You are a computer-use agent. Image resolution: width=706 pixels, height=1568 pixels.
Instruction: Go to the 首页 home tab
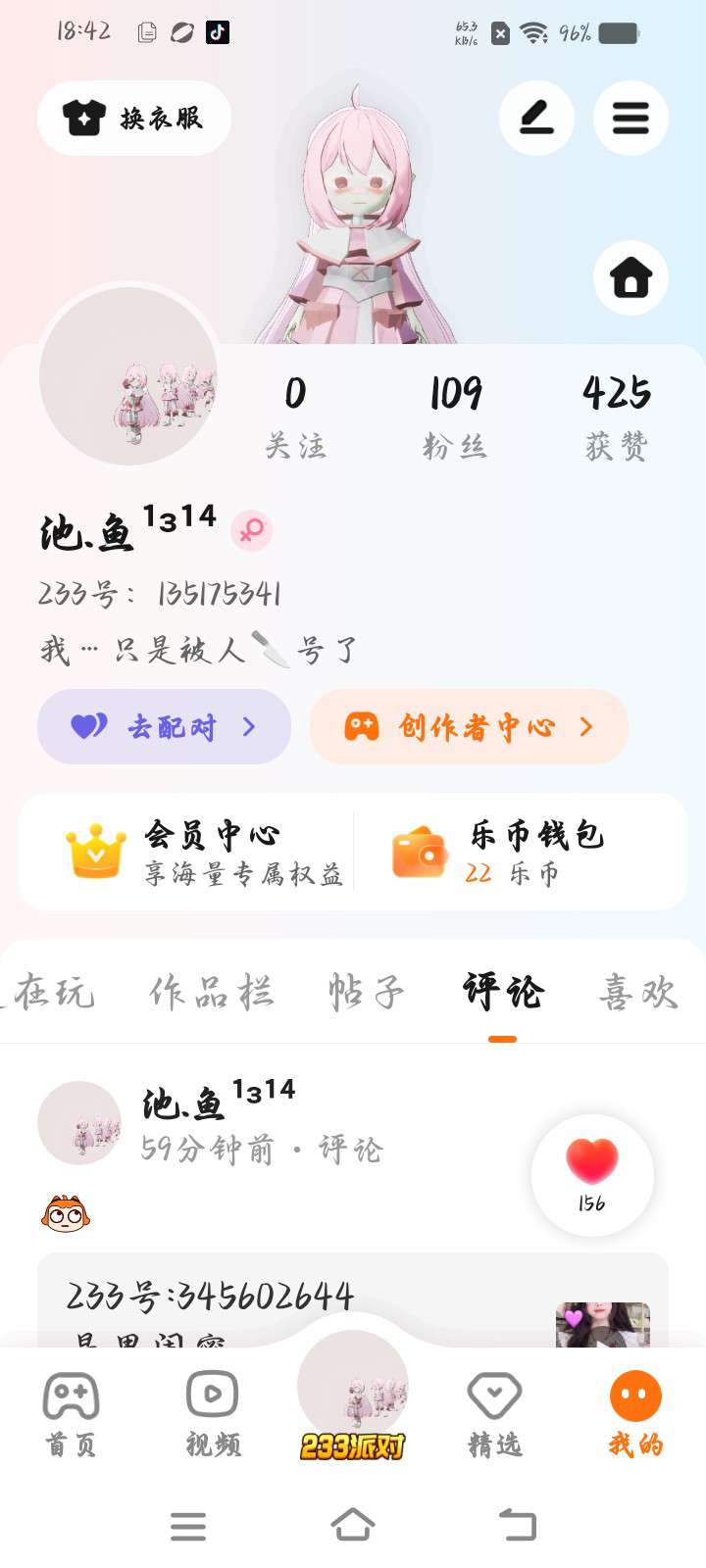click(71, 1413)
